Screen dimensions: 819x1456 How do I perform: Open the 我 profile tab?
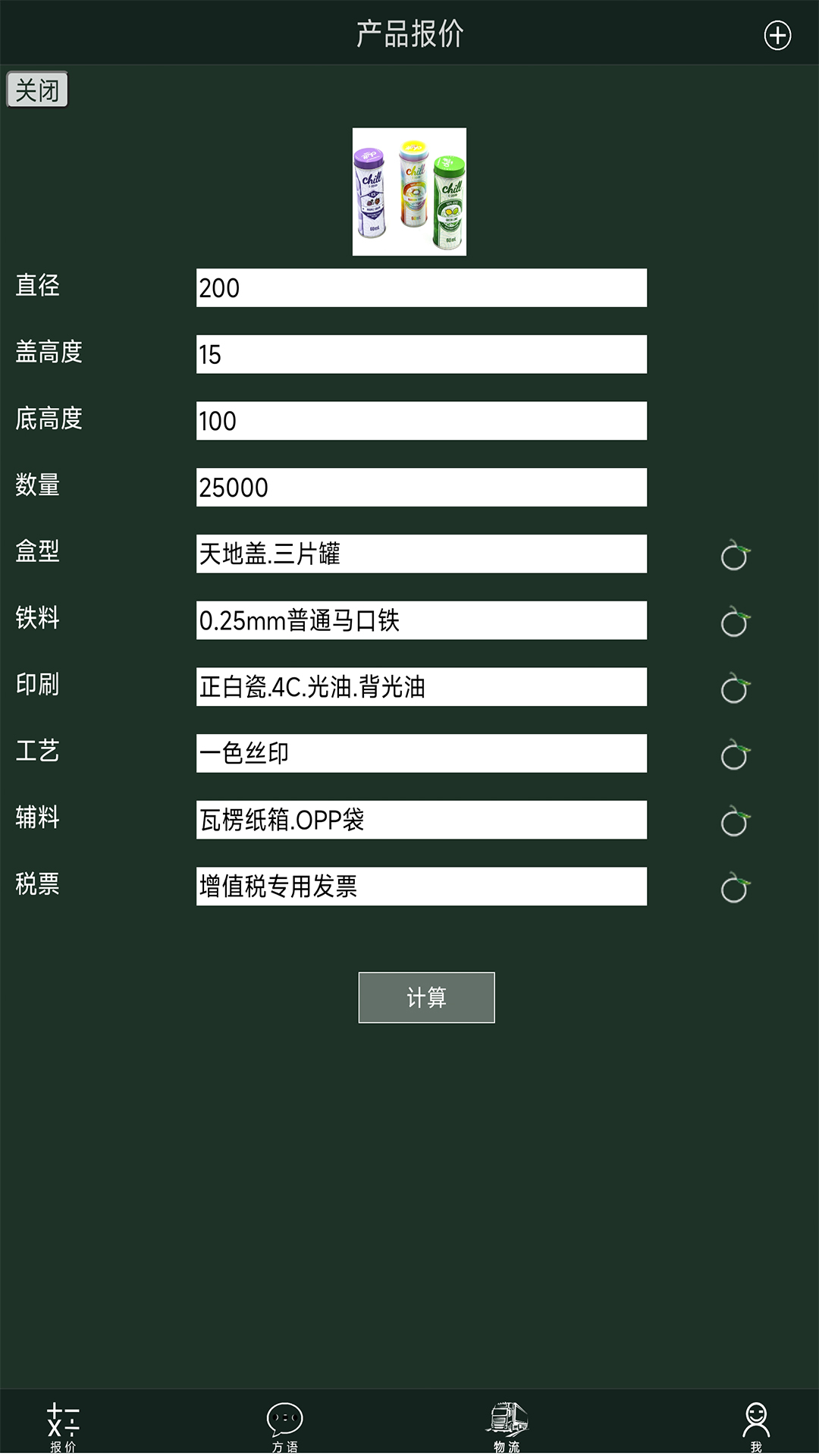(756, 1426)
